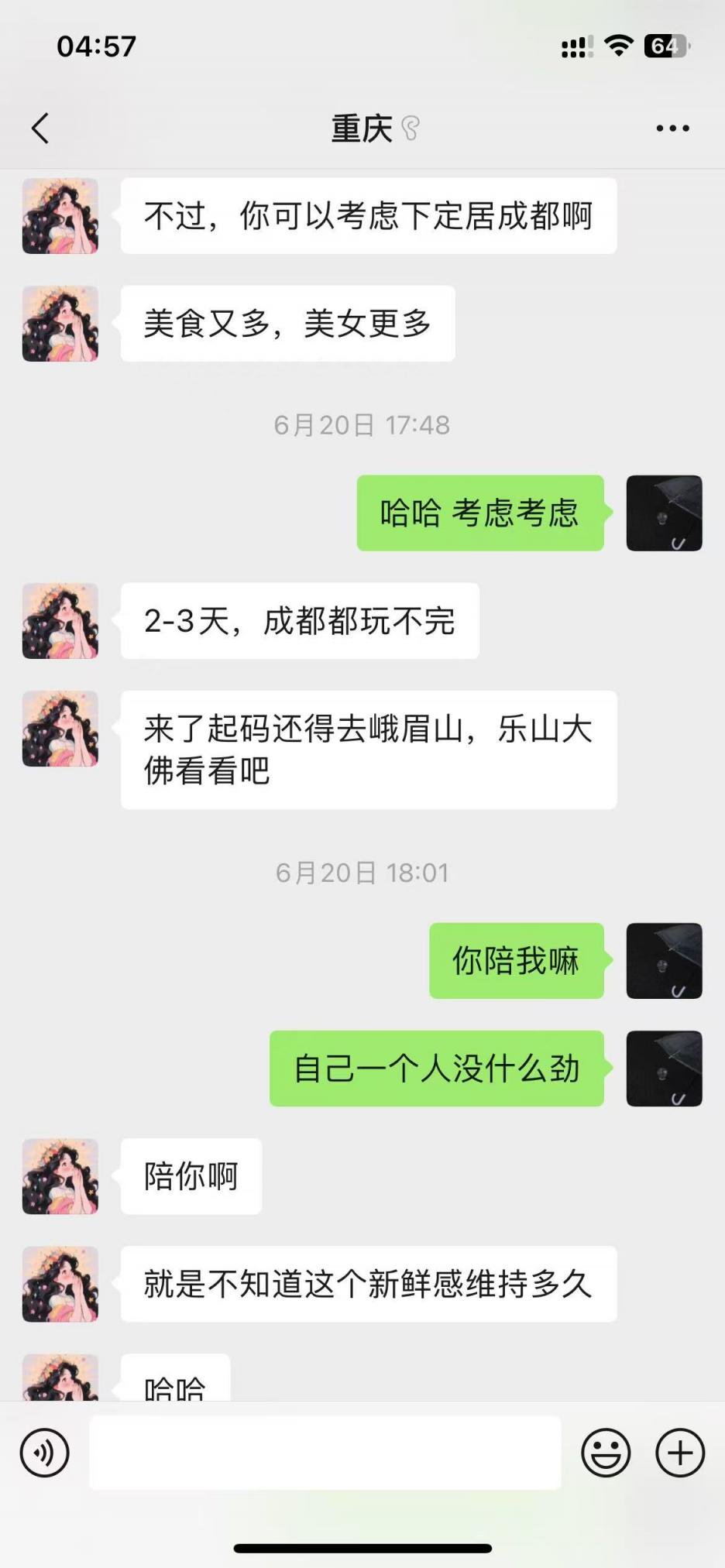
Task: Focus the message text field
Action: pyautogui.click(x=325, y=1453)
